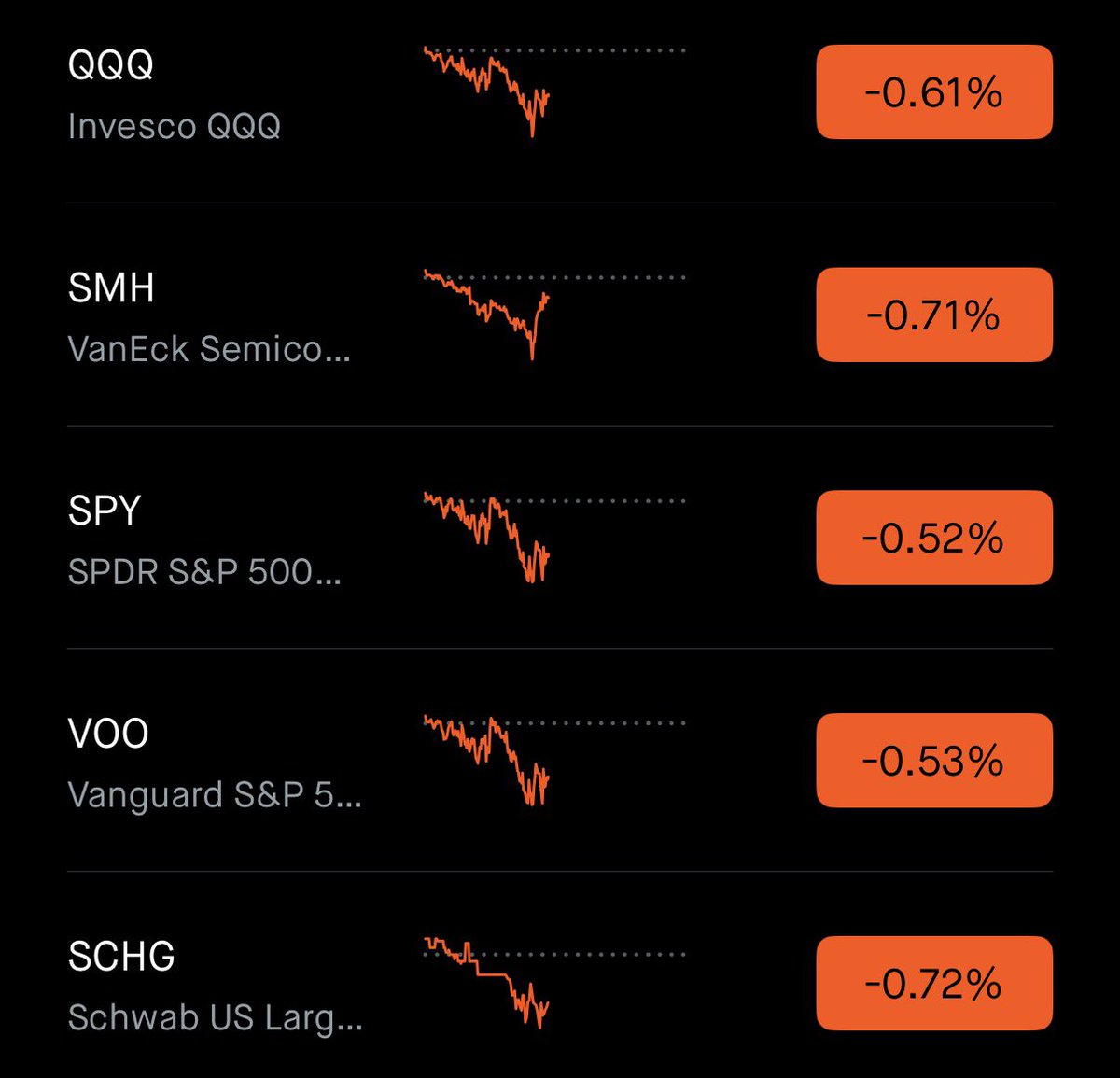Toggle the -0.53% button beside VOO
Screen dimensions: 1120x1078
click(933, 761)
